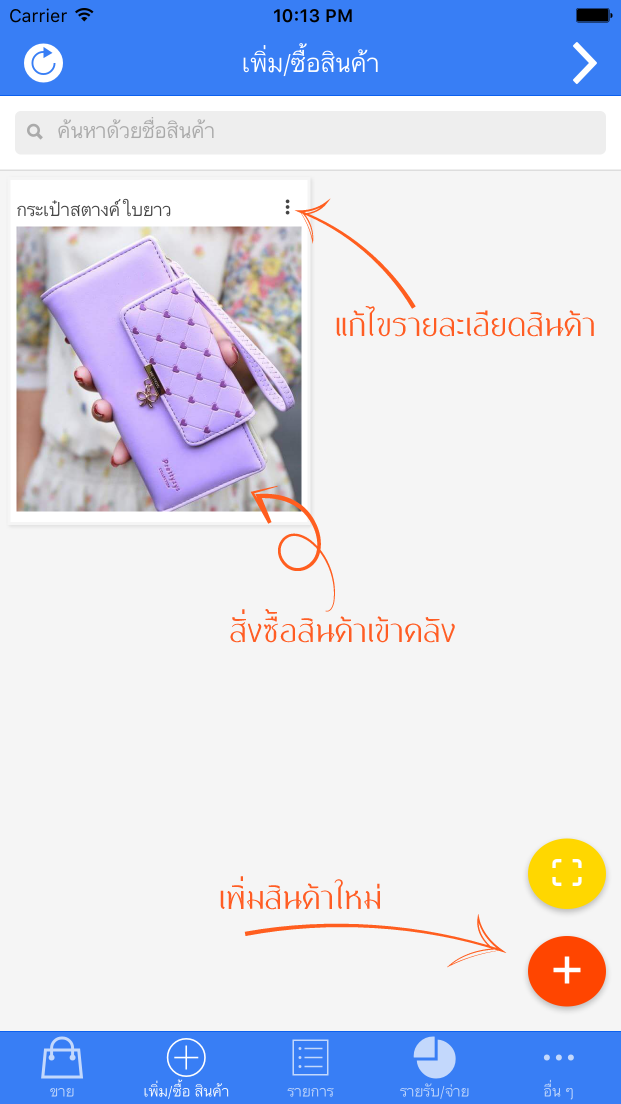621x1104 pixels.
Task: Tap the forward arrow in the header
Action: 584,63
